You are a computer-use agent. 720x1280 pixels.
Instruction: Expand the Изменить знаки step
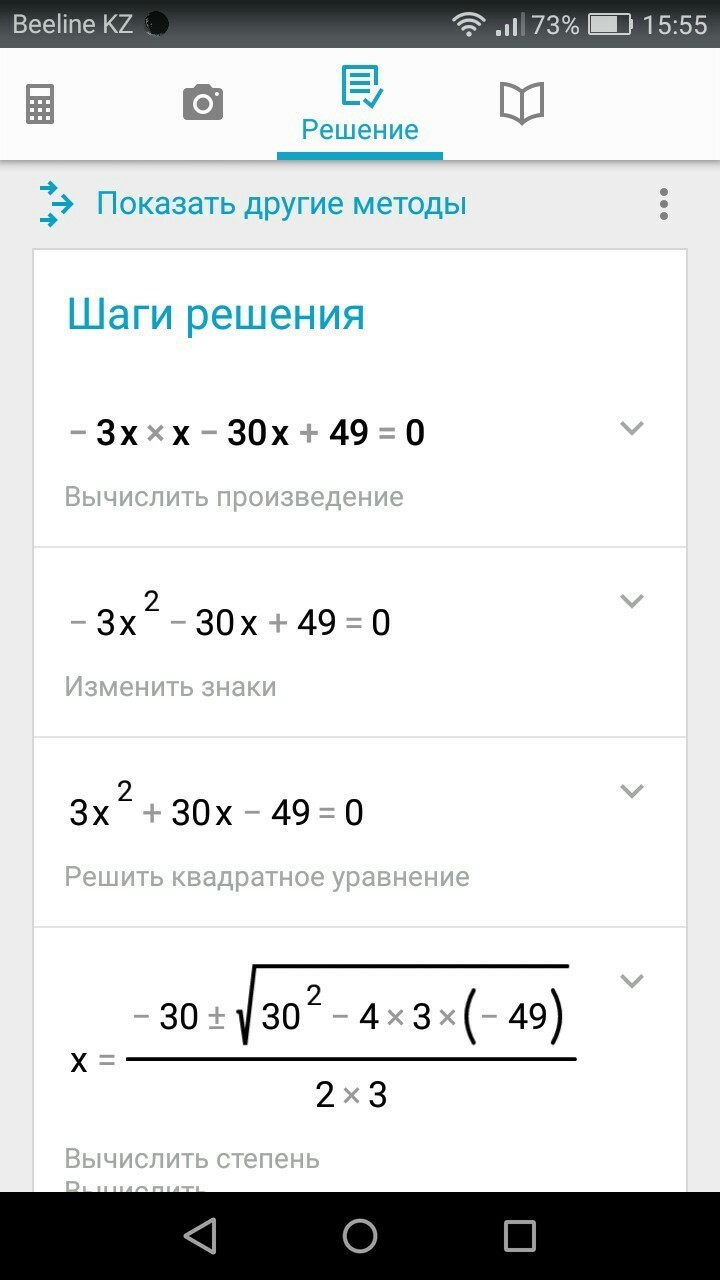[x=631, y=601]
